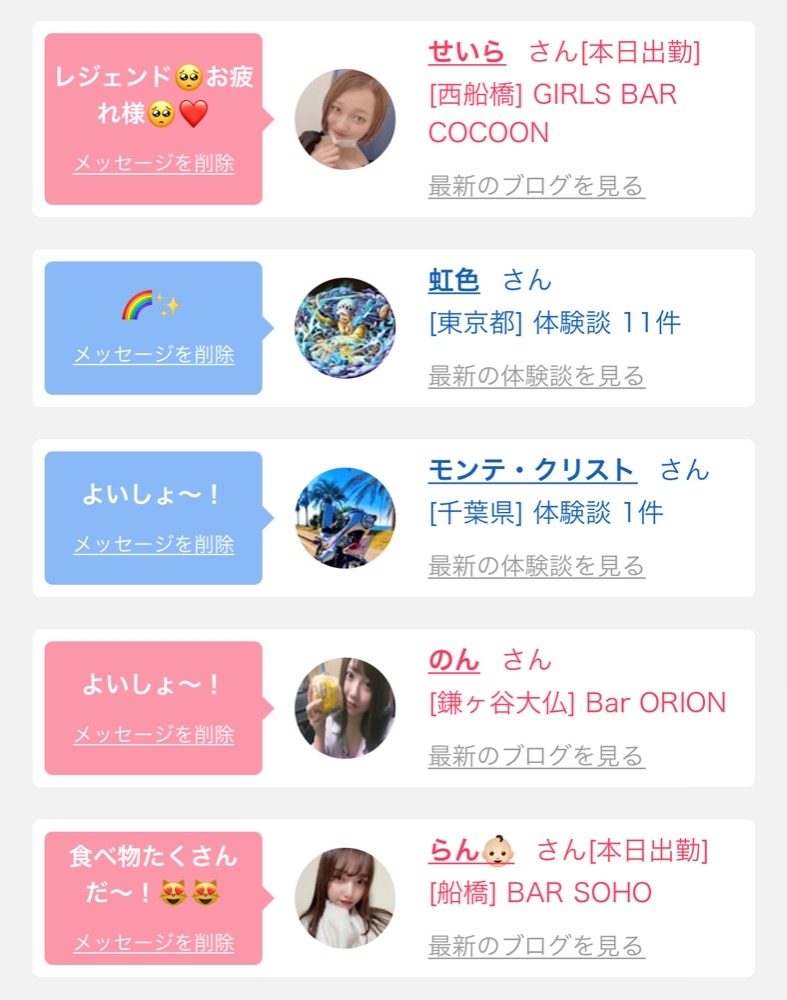View モンテ・クリスト's latest 体験談
Image resolution: width=787 pixels, height=1000 pixels.
[x=536, y=566]
